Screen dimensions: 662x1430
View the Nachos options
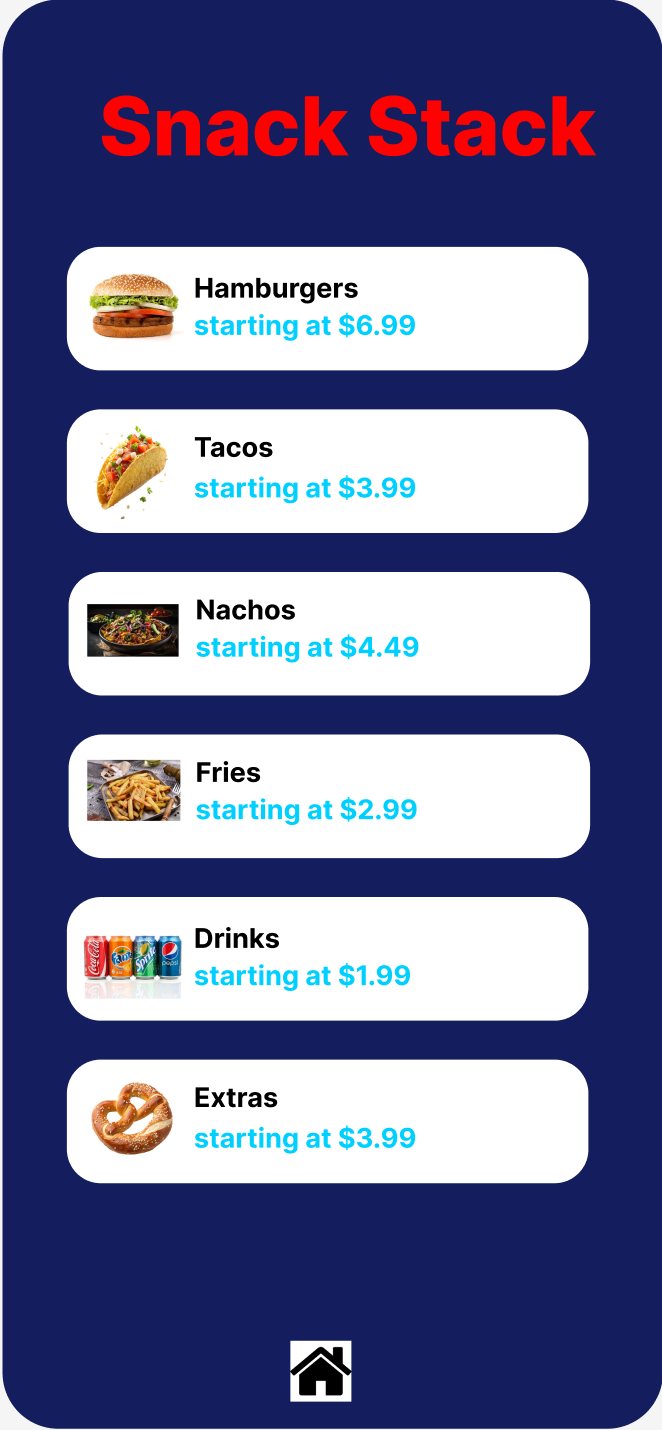click(329, 634)
